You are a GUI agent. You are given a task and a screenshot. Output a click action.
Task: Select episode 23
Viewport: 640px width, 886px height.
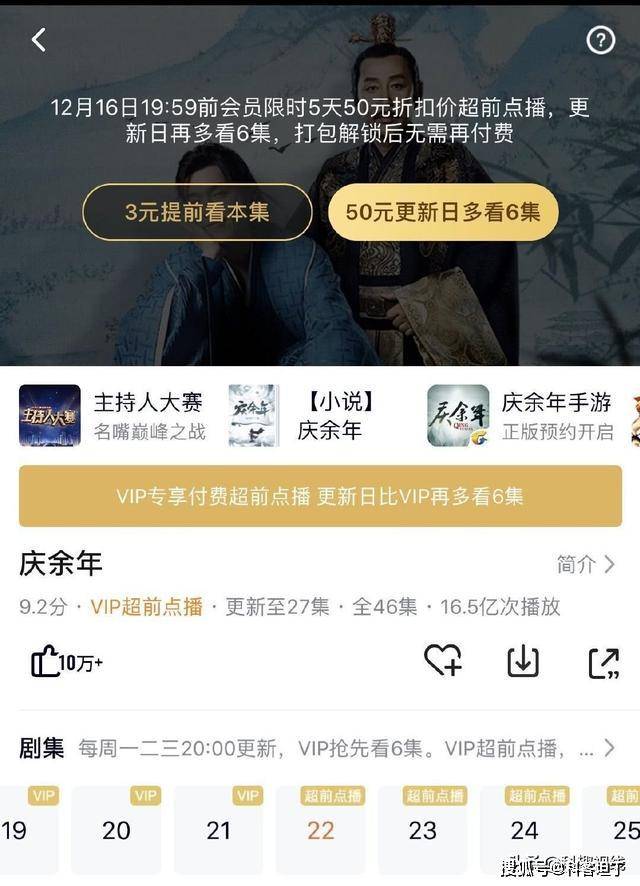423,830
